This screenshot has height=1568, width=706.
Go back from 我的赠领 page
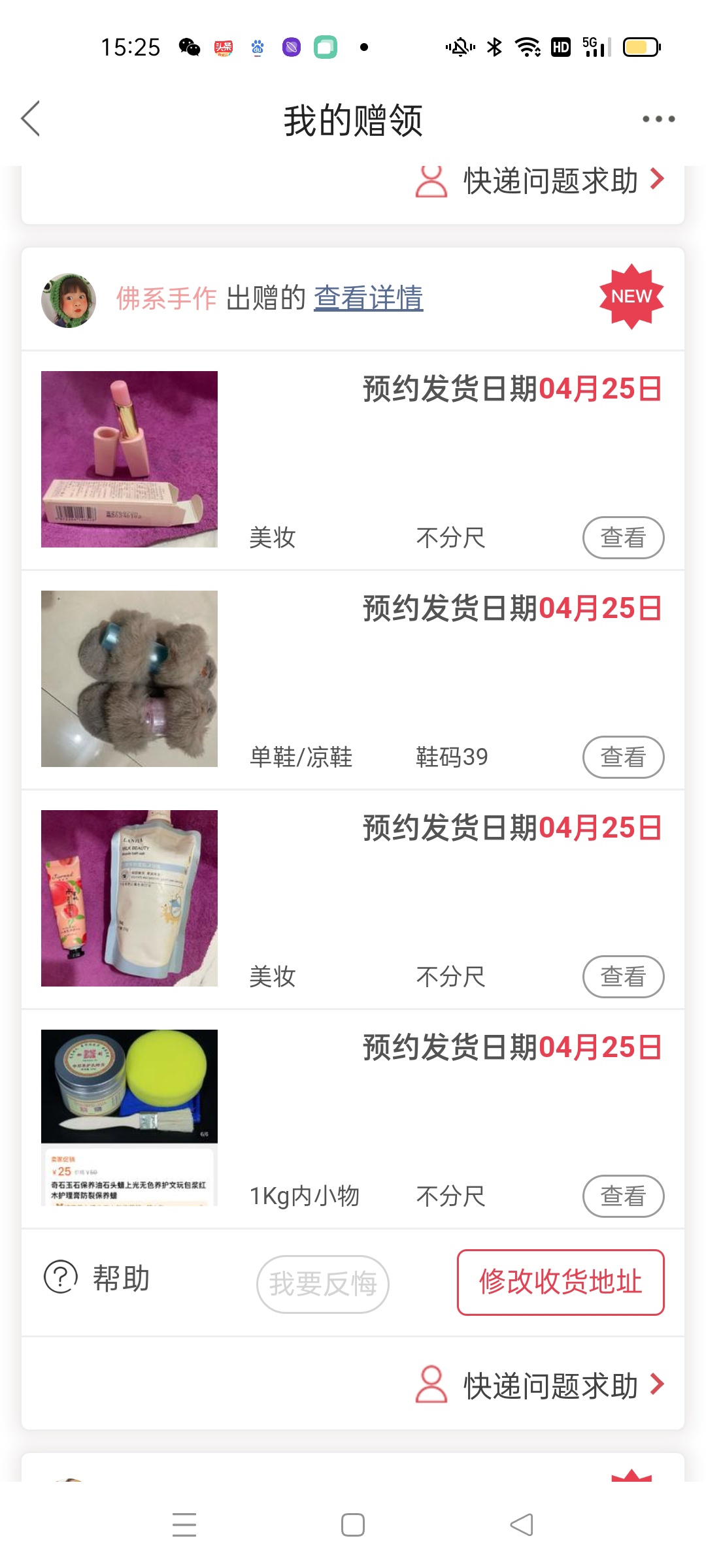pyautogui.click(x=31, y=119)
